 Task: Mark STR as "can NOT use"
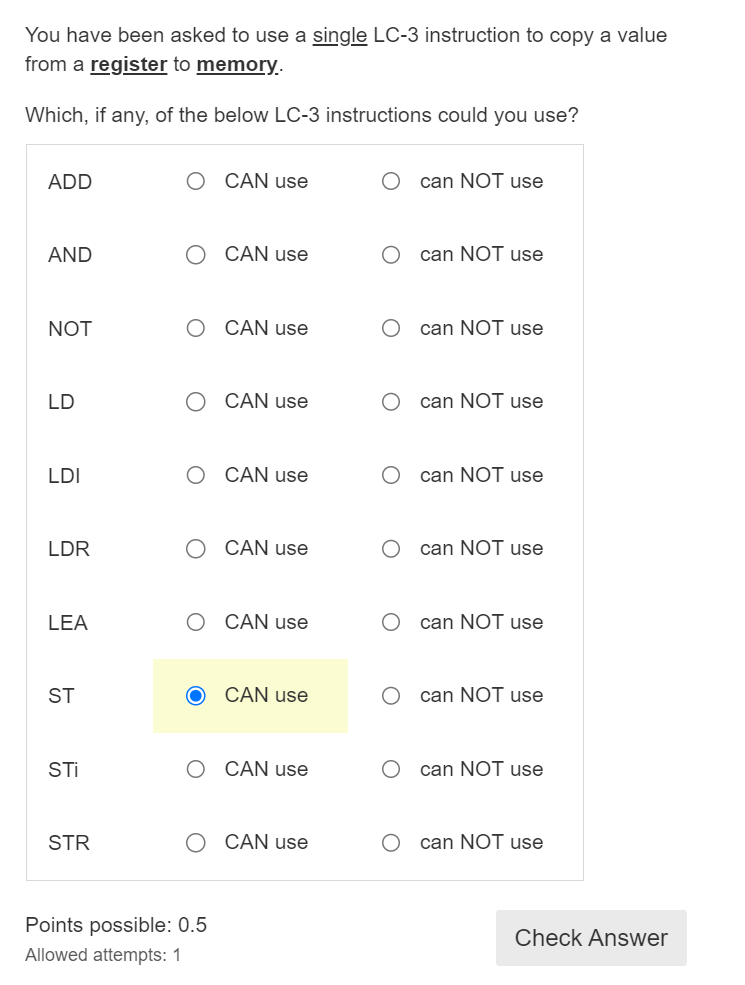click(x=390, y=842)
